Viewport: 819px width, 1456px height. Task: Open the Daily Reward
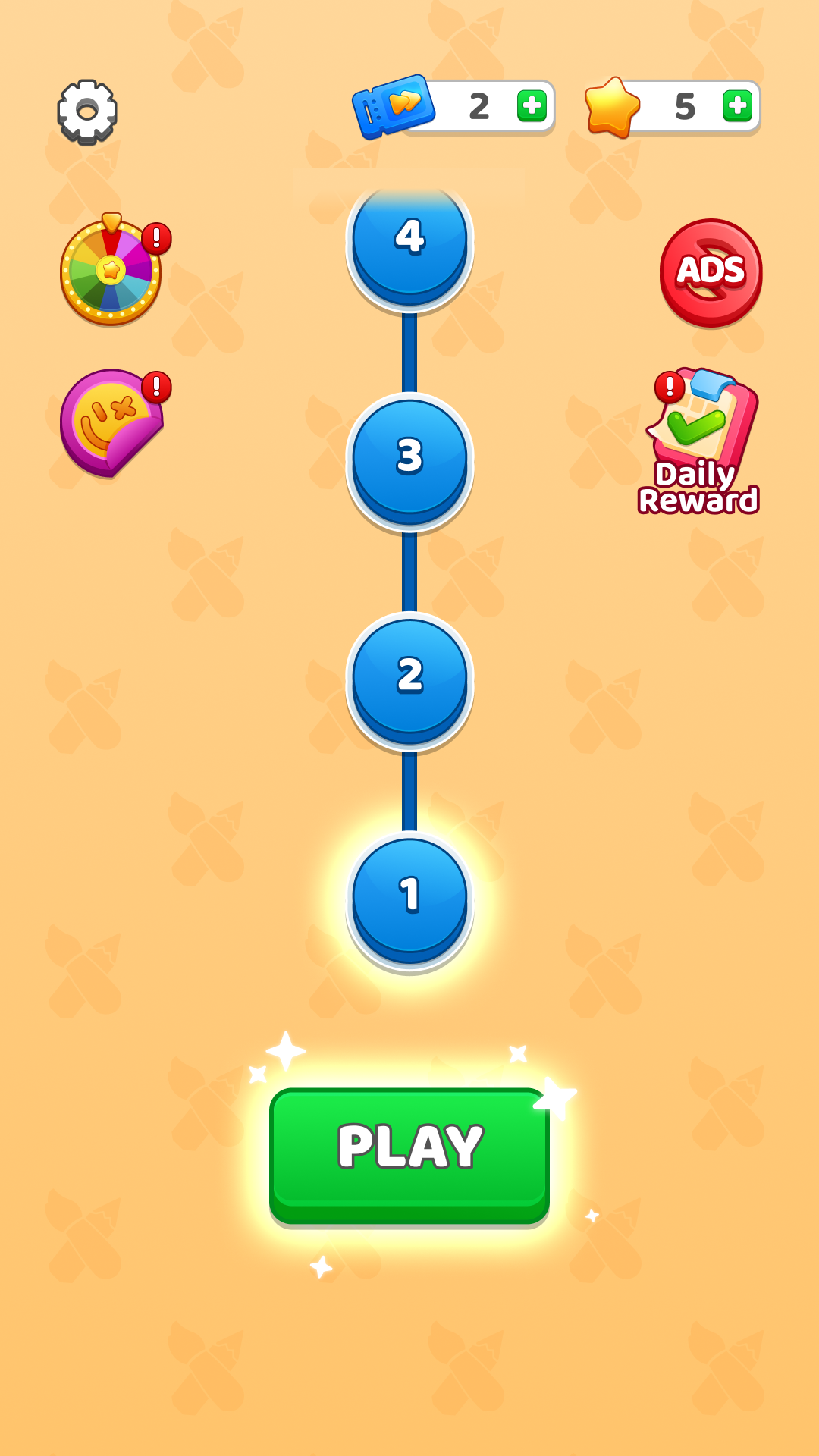click(701, 441)
